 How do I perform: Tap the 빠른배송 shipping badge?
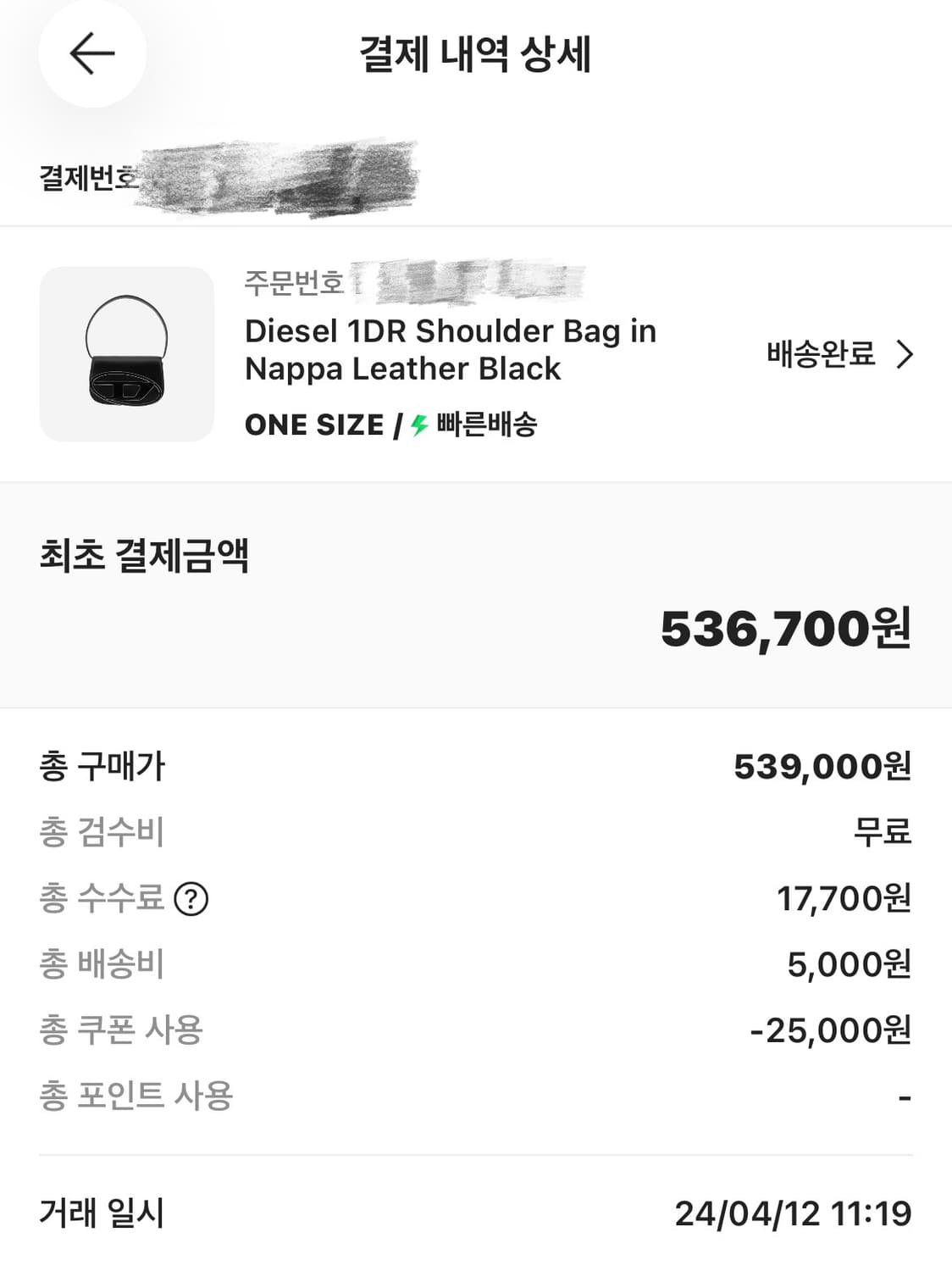click(487, 426)
